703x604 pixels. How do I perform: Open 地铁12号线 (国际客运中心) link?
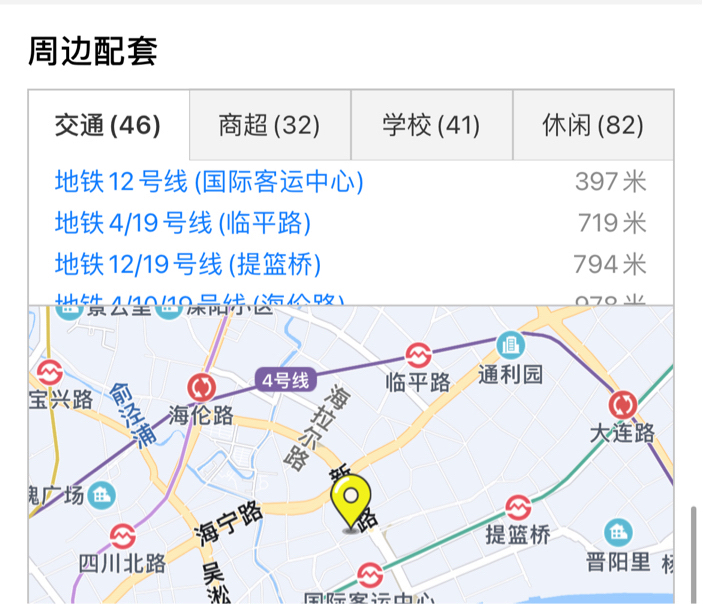click(209, 182)
